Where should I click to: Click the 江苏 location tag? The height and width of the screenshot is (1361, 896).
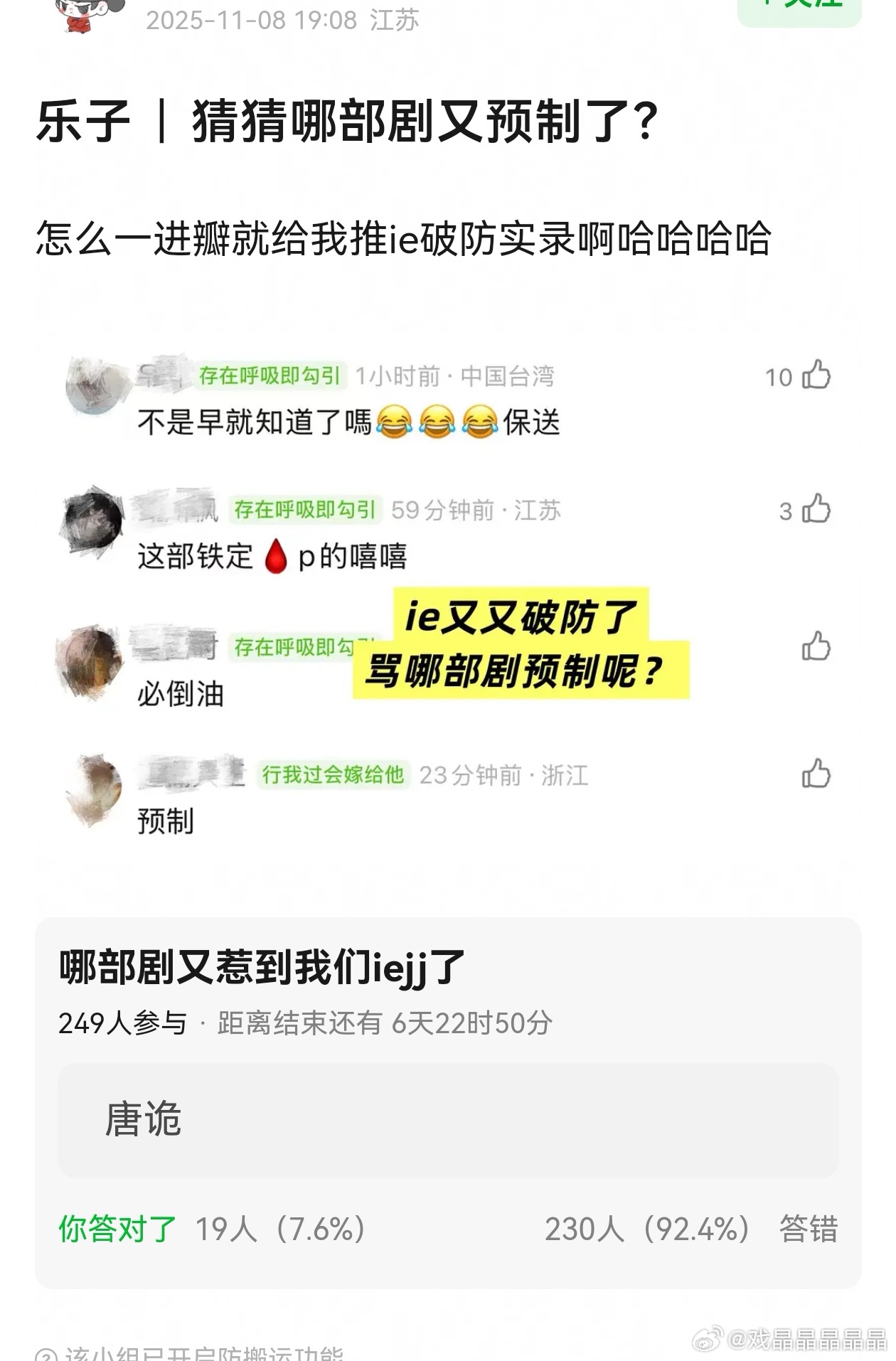[398, 20]
